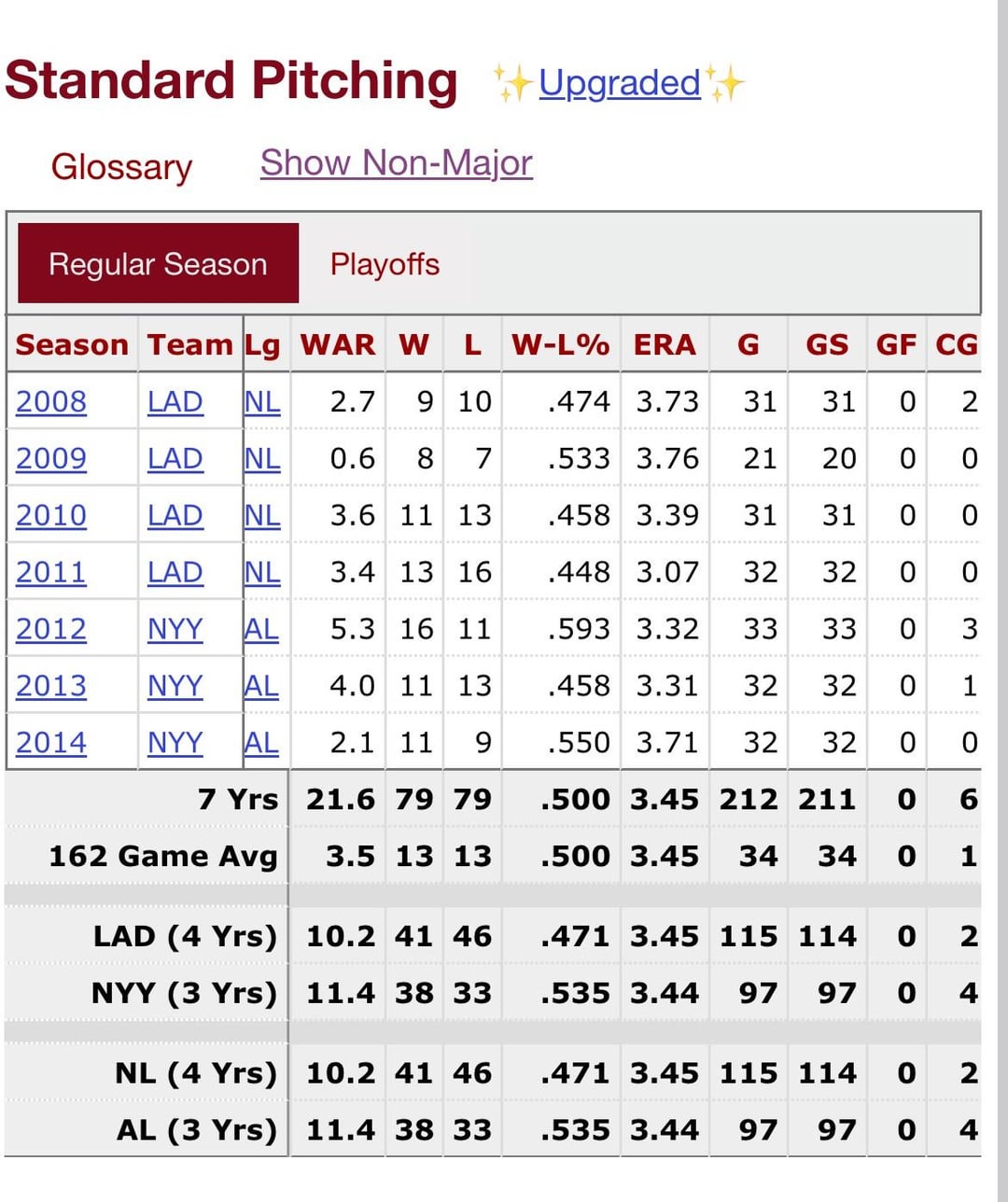This screenshot has width=1008, height=1202.
Task: Open the 2008 season link
Action: tap(51, 401)
